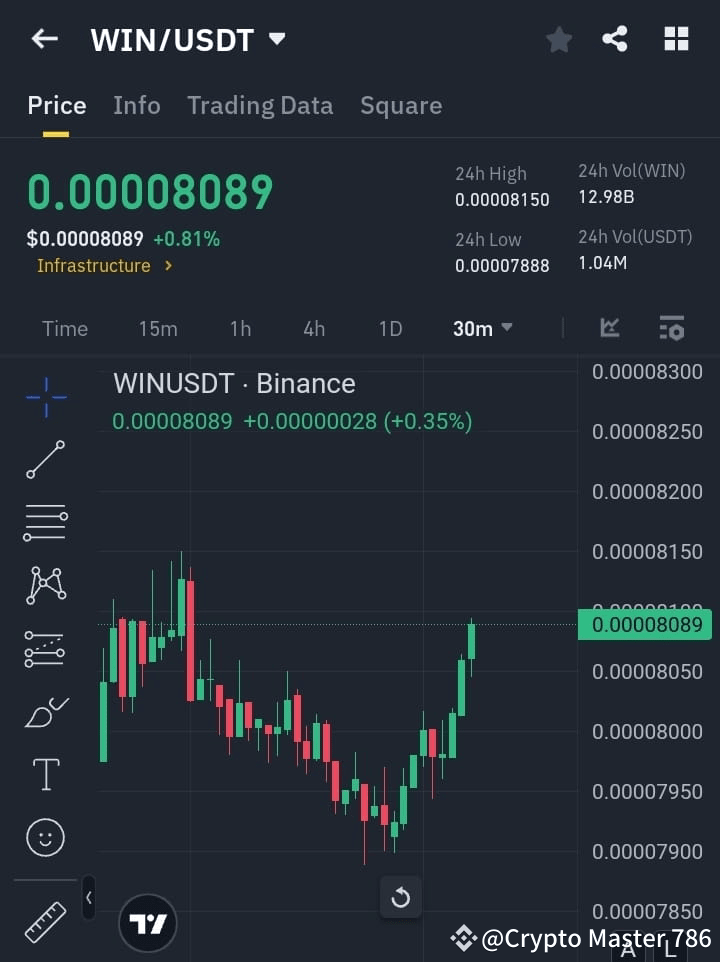
Task: Refresh the chart with reload button
Action: click(401, 897)
